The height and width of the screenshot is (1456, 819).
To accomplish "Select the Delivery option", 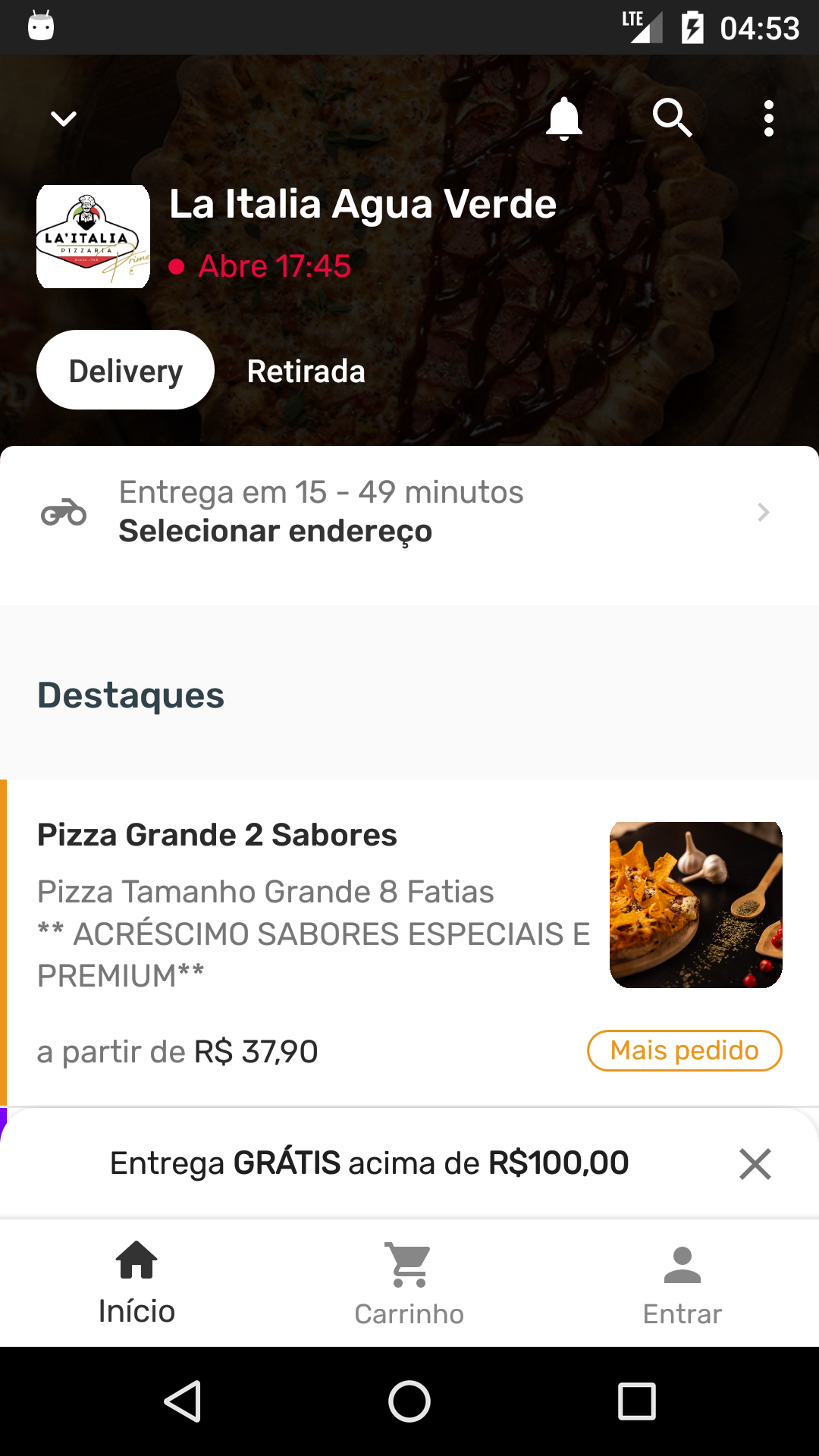I will click(126, 371).
